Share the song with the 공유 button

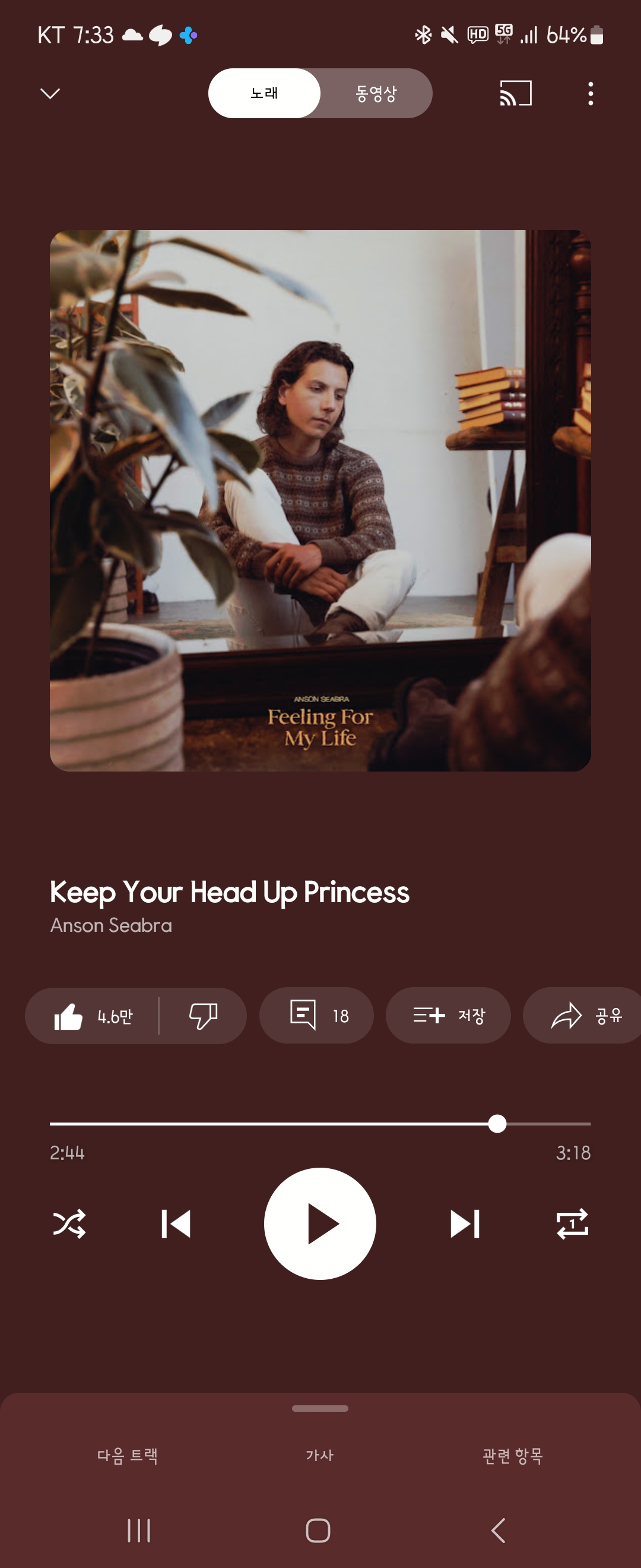(584, 1015)
